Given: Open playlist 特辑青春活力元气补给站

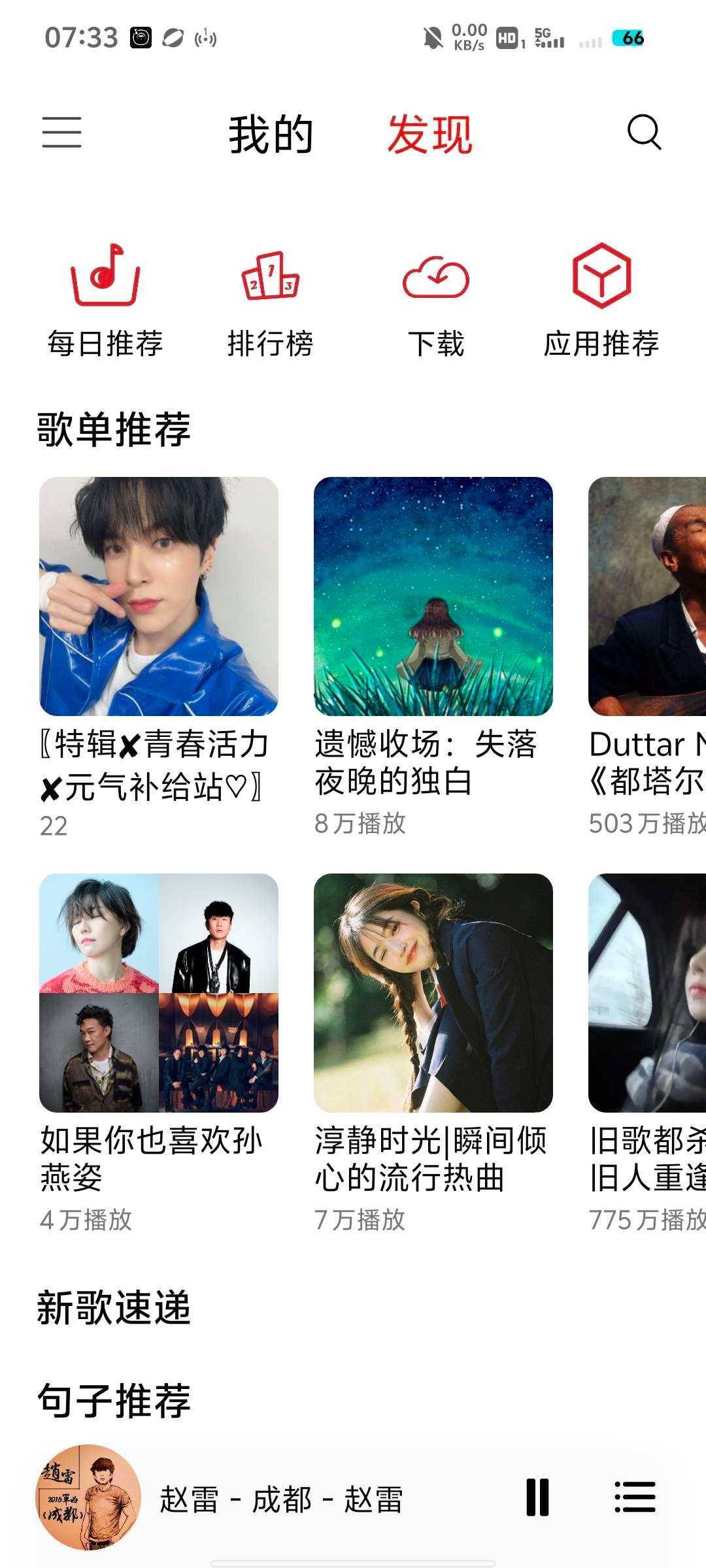Looking at the screenshot, I should [159, 596].
